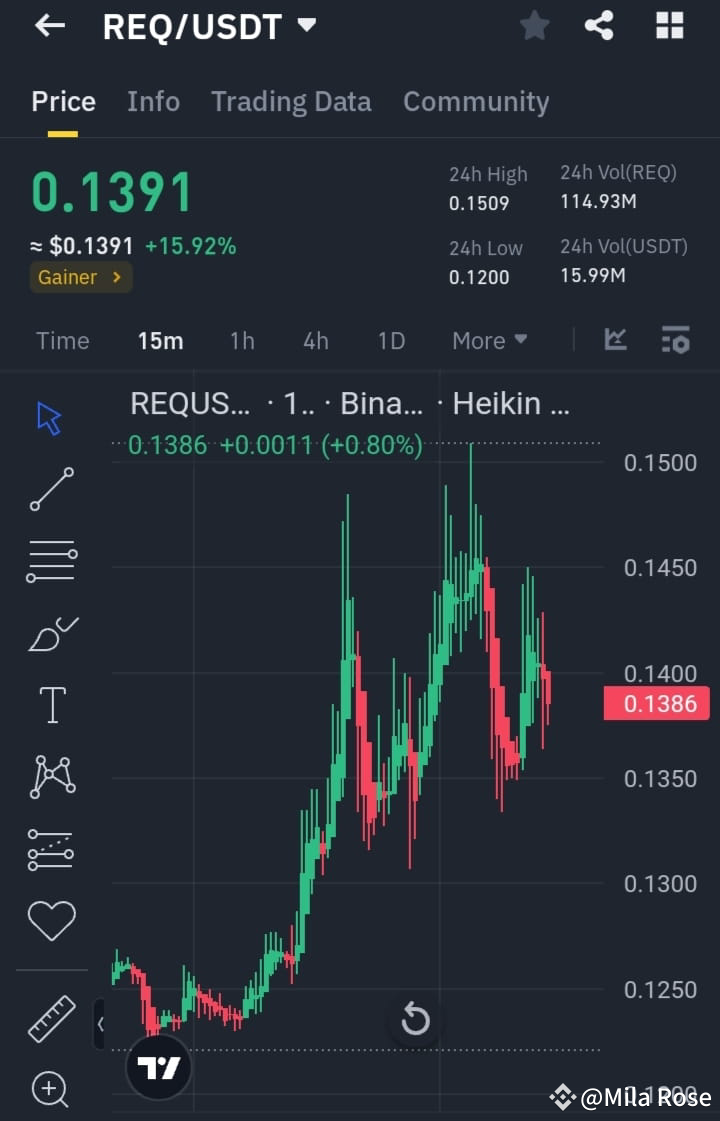
Task: Select the text annotation tool
Action: coord(51,704)
